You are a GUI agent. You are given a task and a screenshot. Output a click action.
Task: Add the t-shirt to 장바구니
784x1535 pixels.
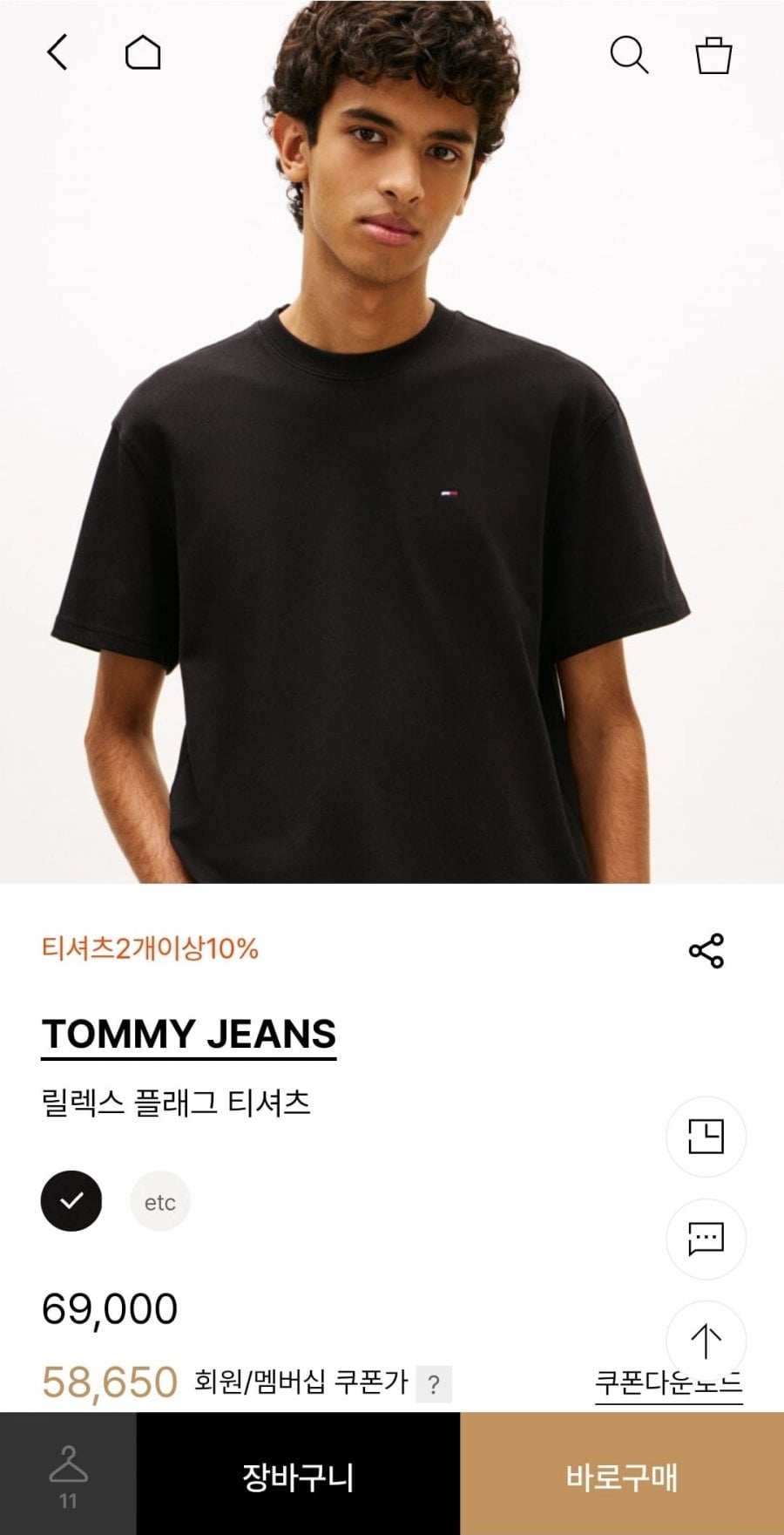[x=298, y=1477]
